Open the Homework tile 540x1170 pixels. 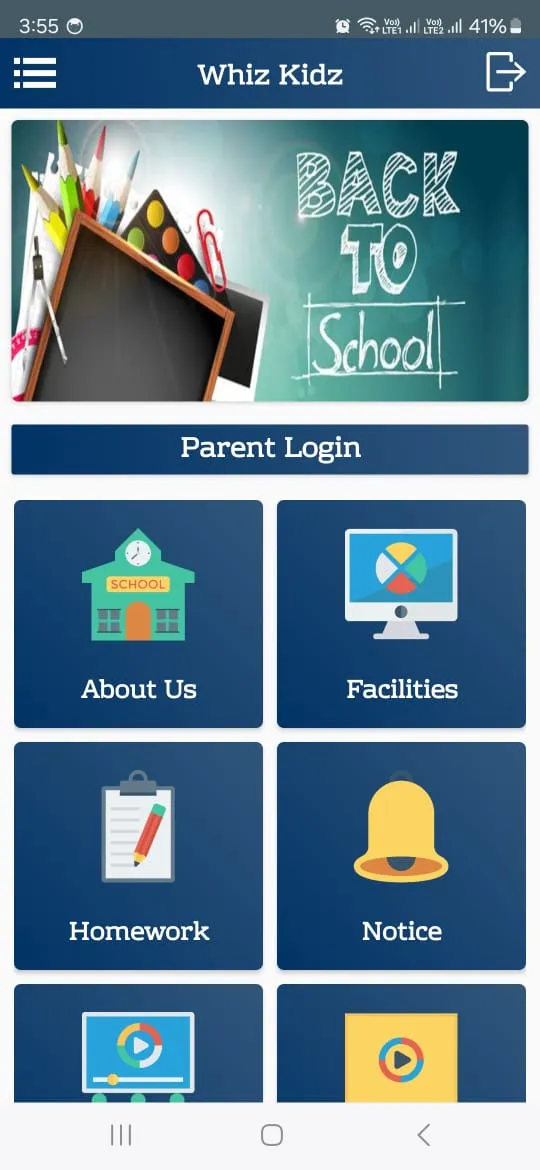(x=139, y=856)
